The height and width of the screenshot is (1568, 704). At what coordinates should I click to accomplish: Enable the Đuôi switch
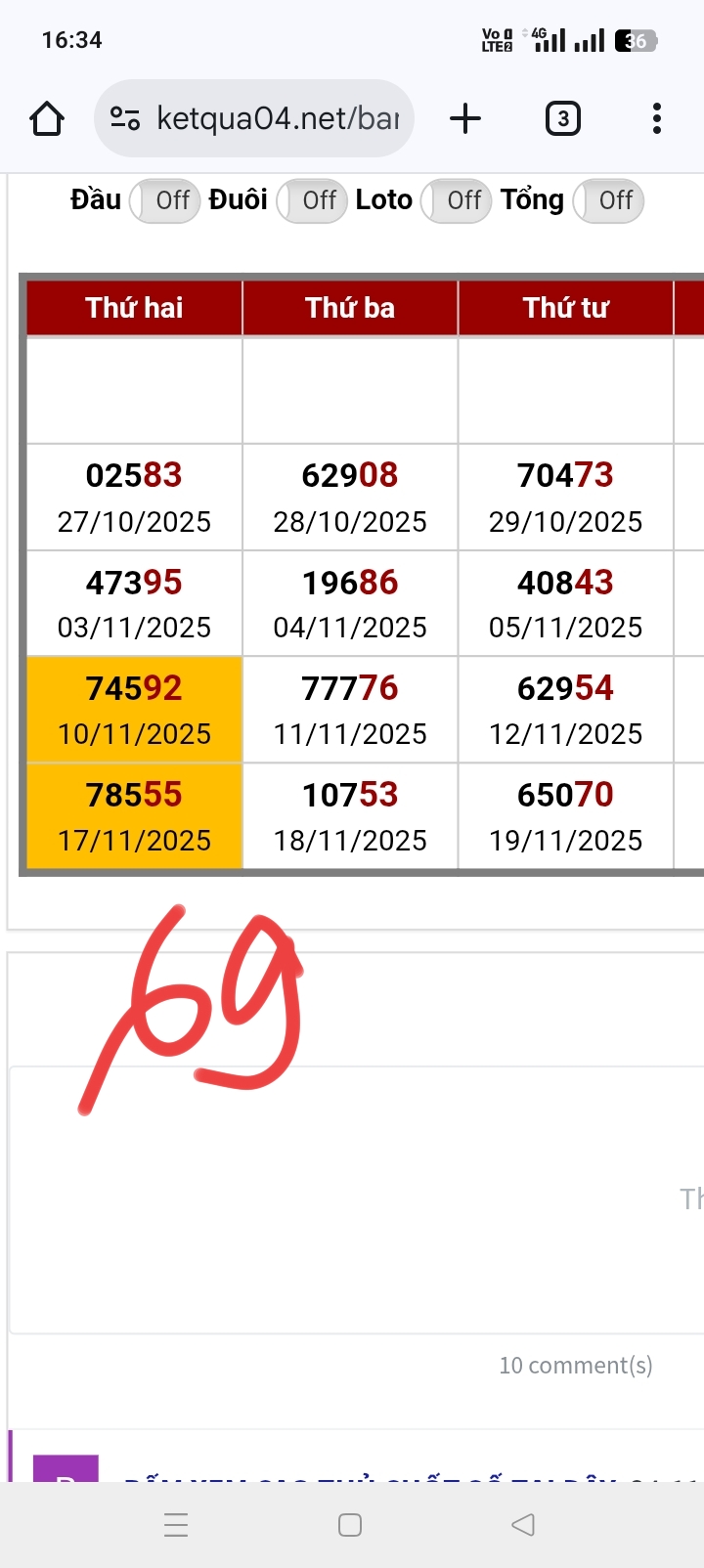311,200
